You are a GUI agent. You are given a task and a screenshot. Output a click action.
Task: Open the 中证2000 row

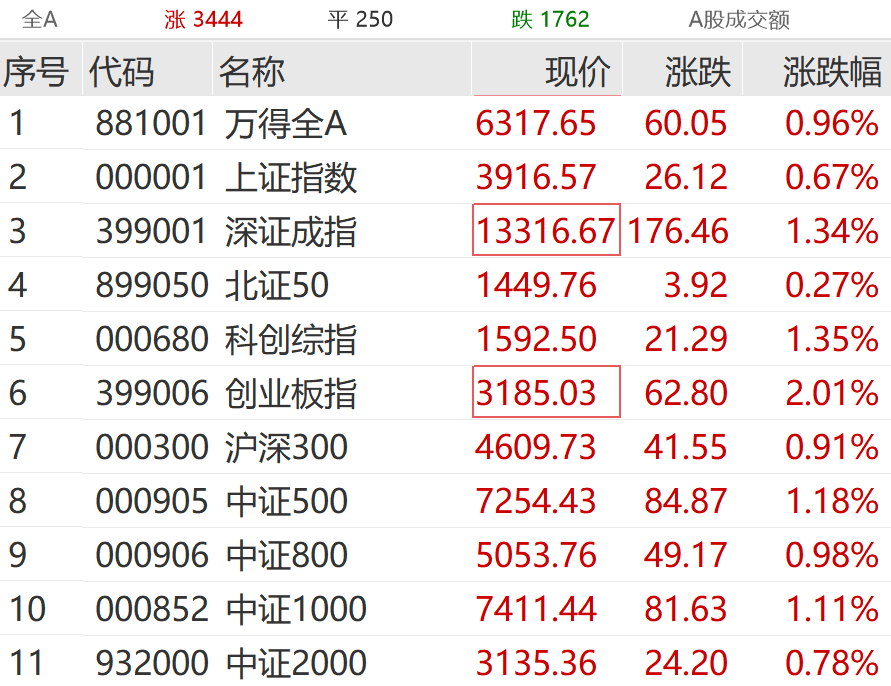pyautogui.click(x=296, y=663)
